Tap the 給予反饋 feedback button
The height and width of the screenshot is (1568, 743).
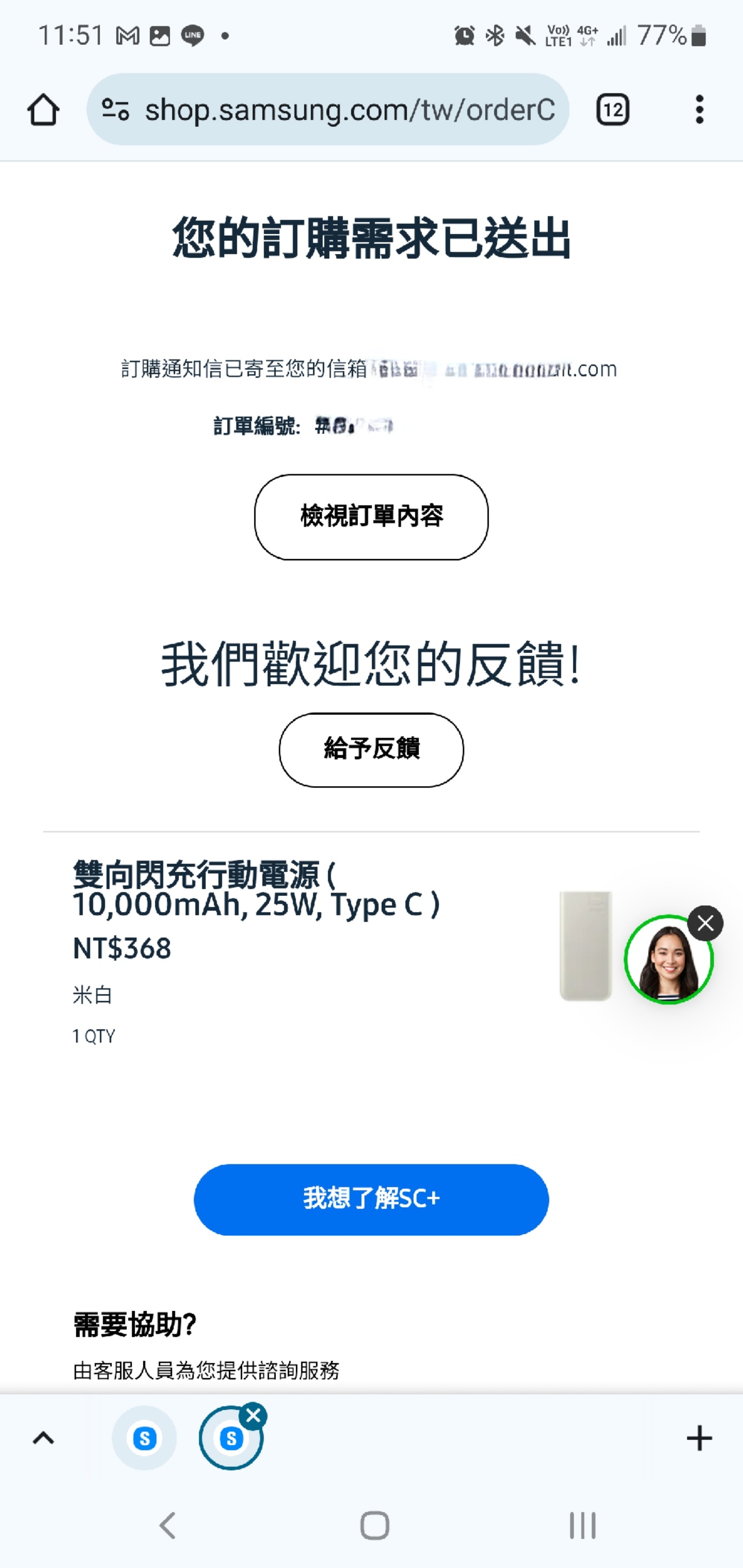pyautogui.click(x=371, y=749)
